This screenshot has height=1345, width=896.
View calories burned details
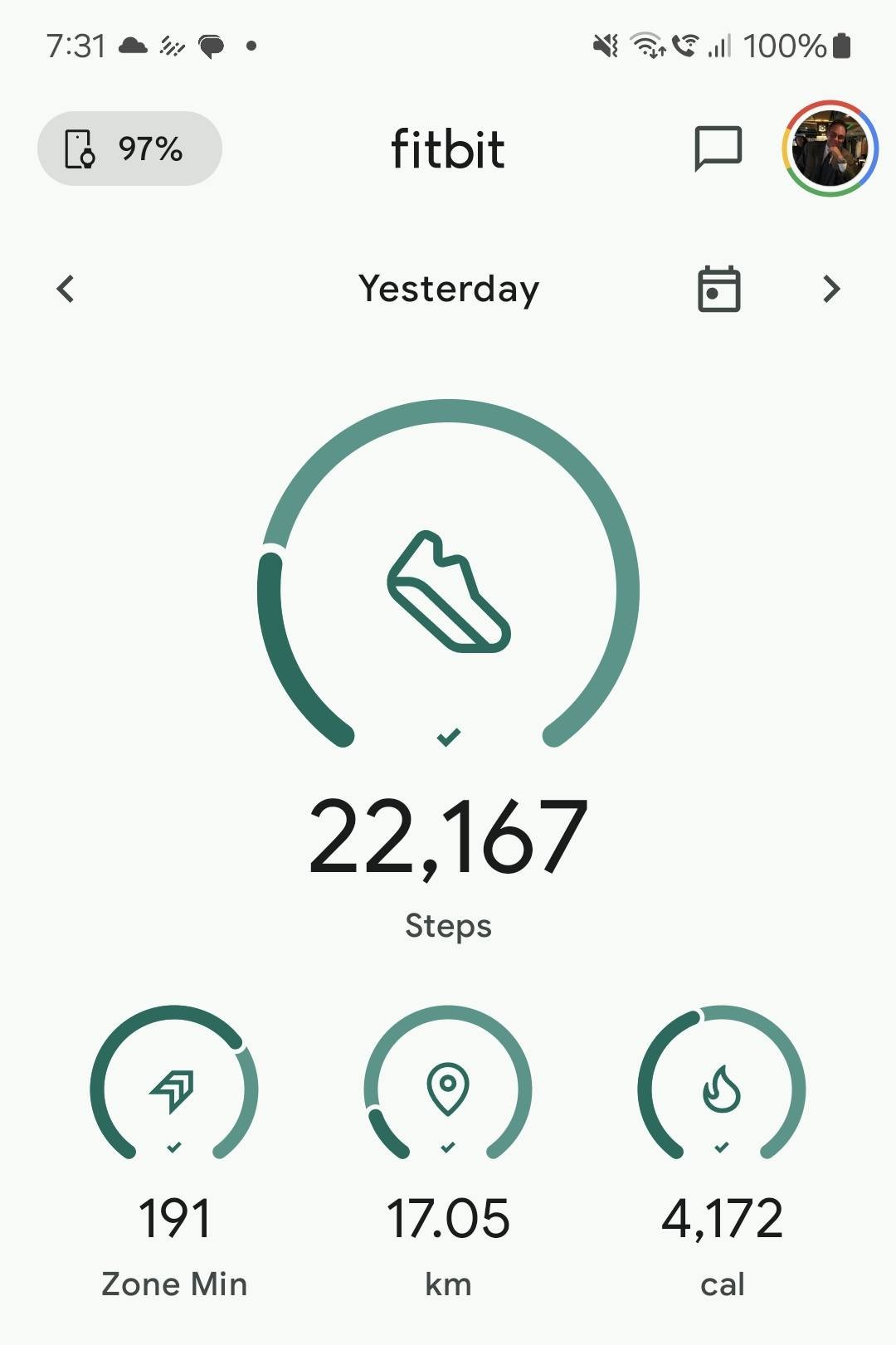722,1089
